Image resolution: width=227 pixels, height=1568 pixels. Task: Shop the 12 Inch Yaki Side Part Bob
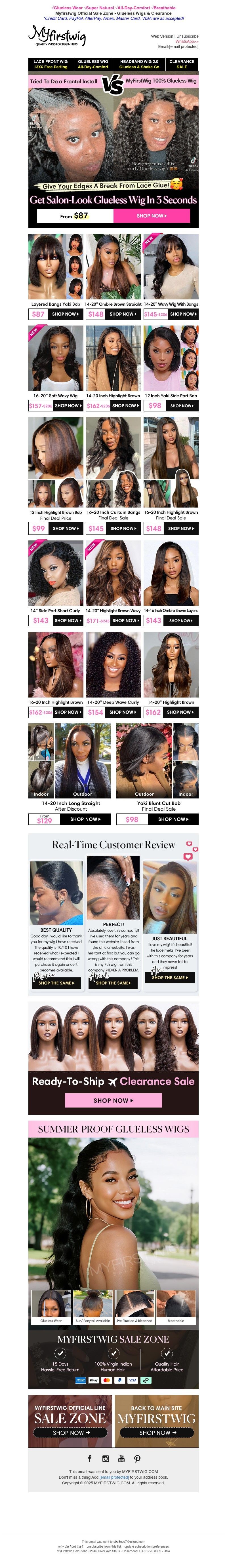181,405
